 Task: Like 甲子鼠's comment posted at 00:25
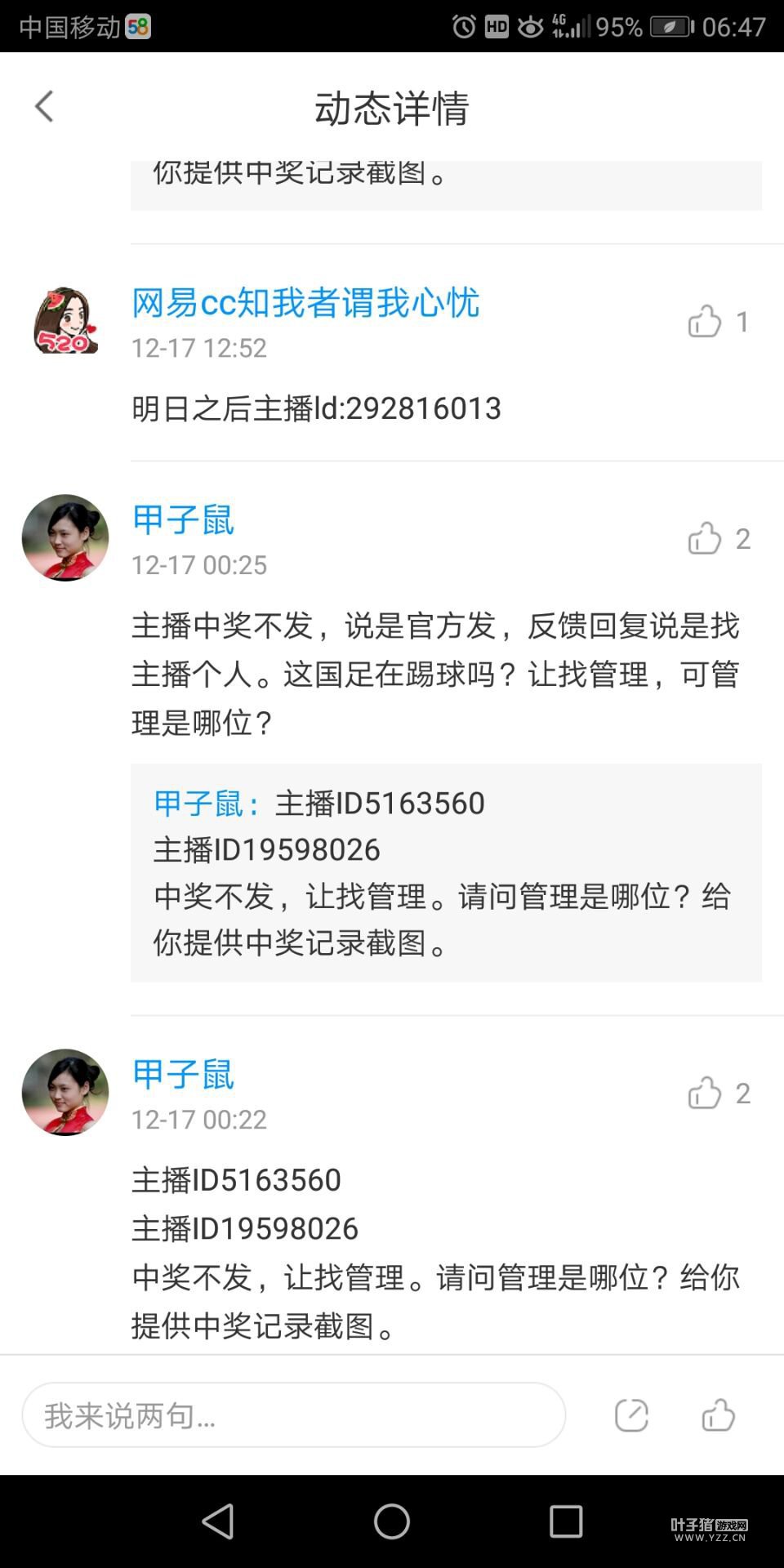tap(705, 539)
